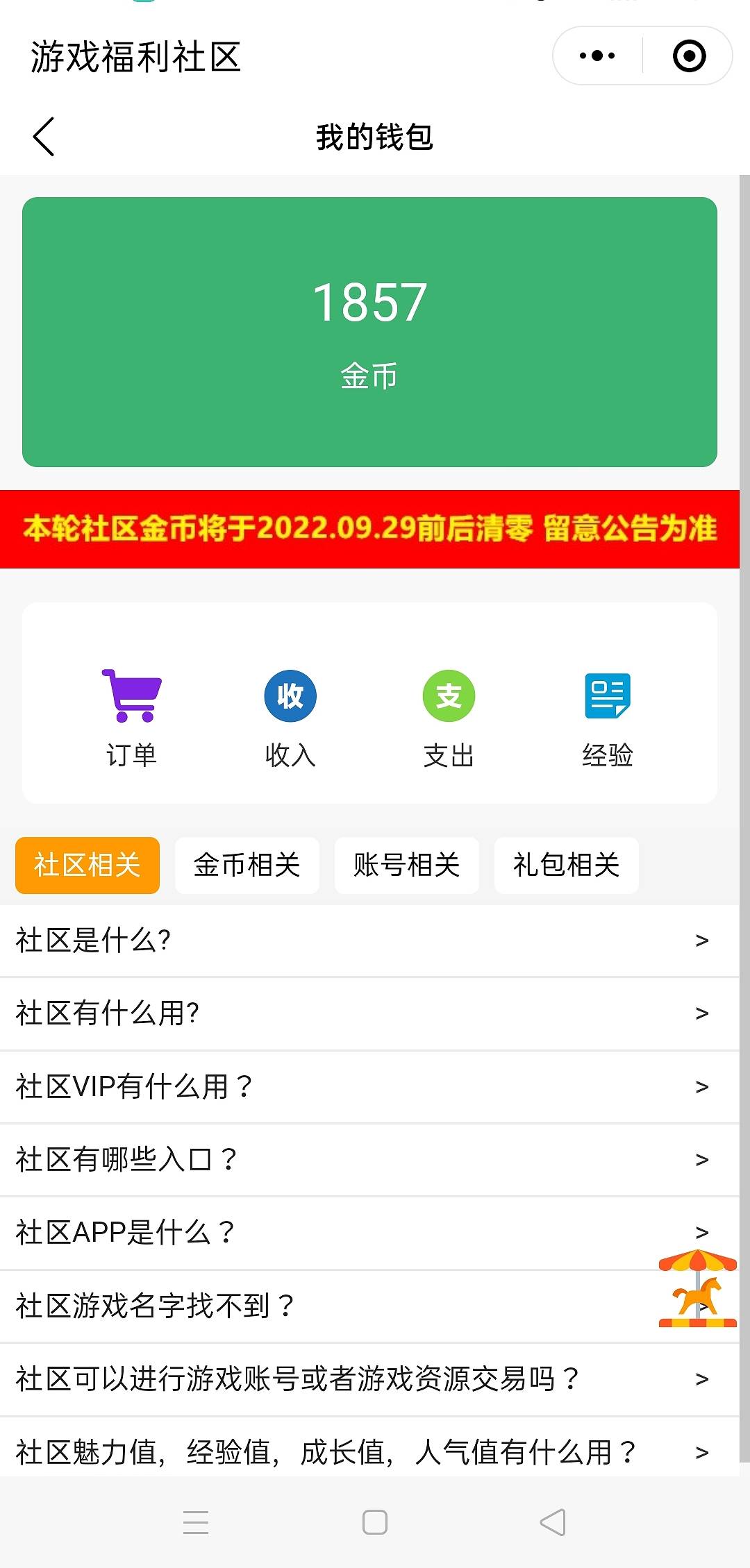Open 社区有哪些入口？ question
The image size is (750, 1568).
pyautogui.click(x=368, y=1159)
